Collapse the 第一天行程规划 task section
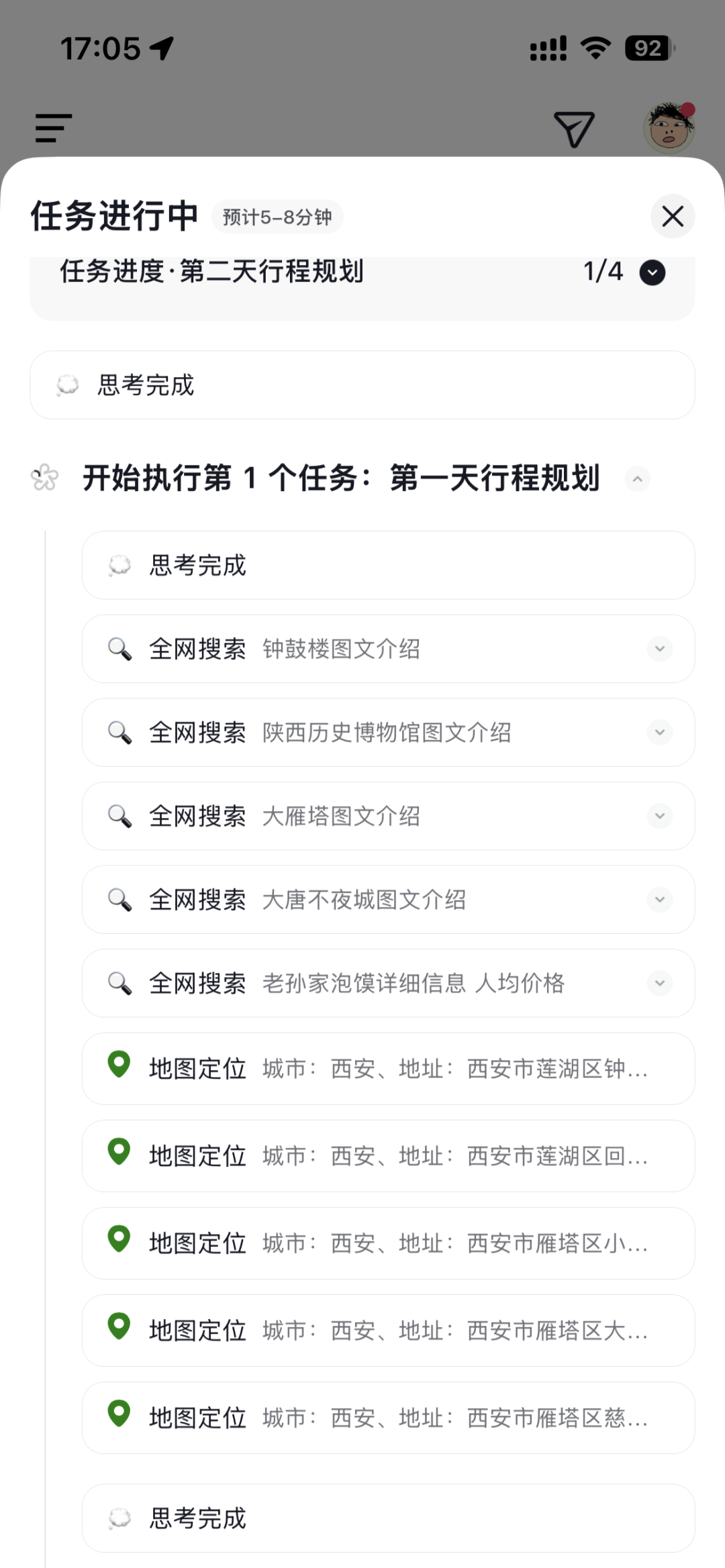725x1568 pixels. click(637, 479)
